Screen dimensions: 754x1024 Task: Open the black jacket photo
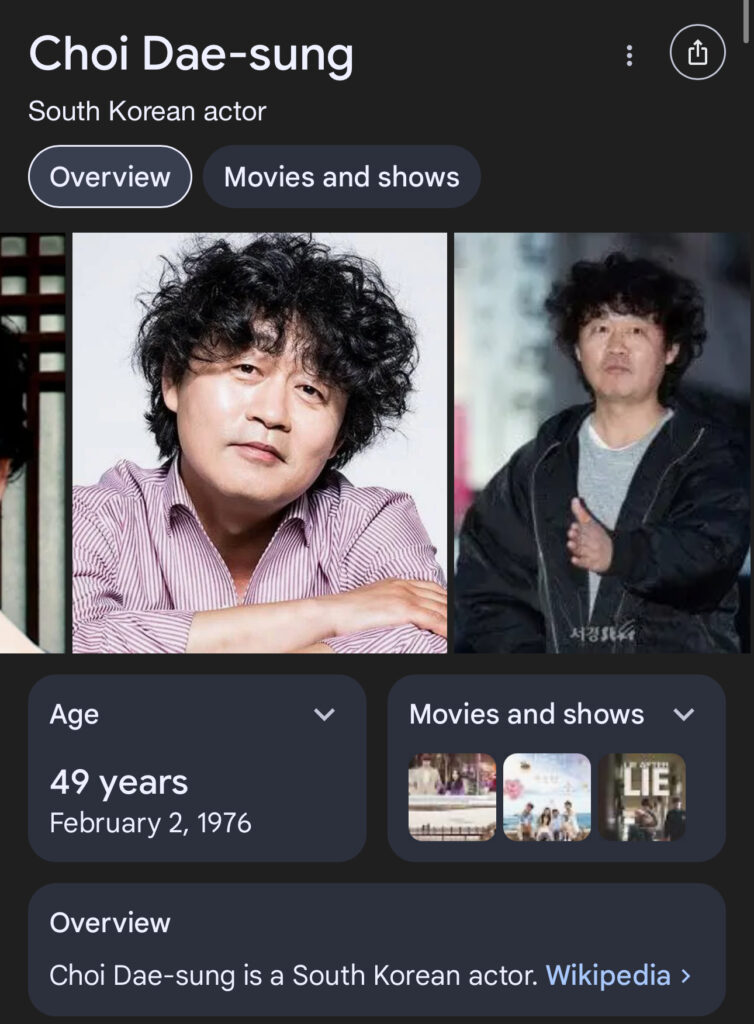pos(602,443)
